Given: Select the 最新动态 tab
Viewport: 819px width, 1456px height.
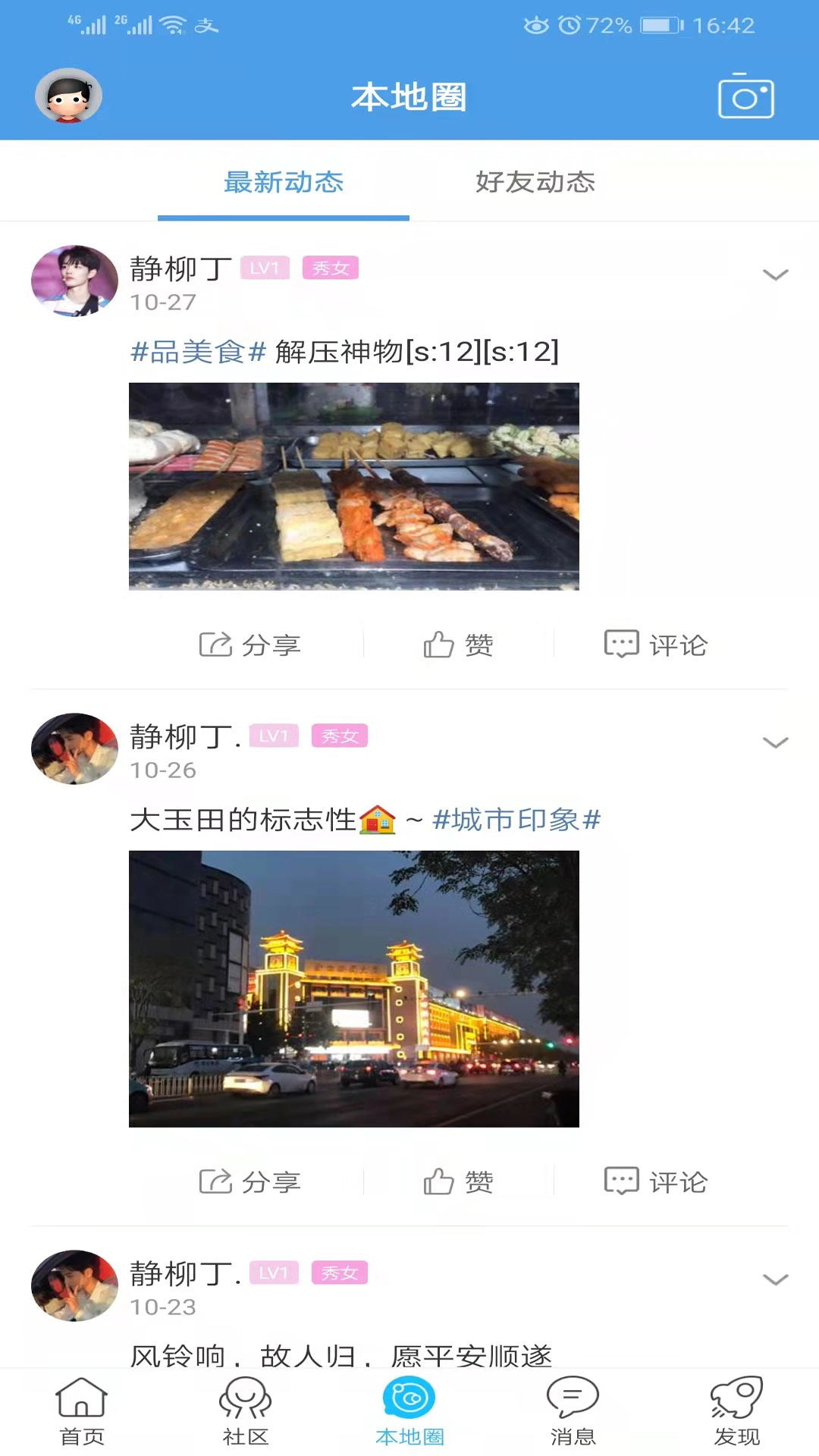Looking at the screenshot, I should pyautogui.click(x=284, y=182).
